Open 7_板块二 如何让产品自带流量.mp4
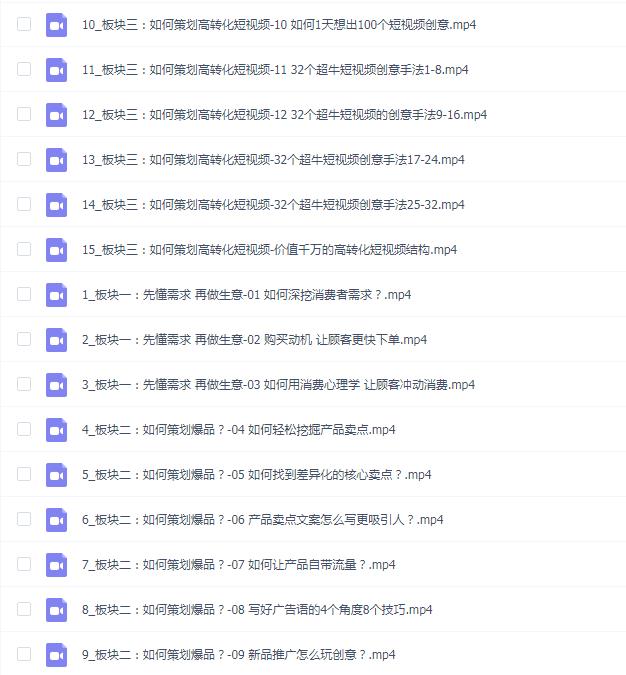The image size is (626, 675). (x=238, y=564)
